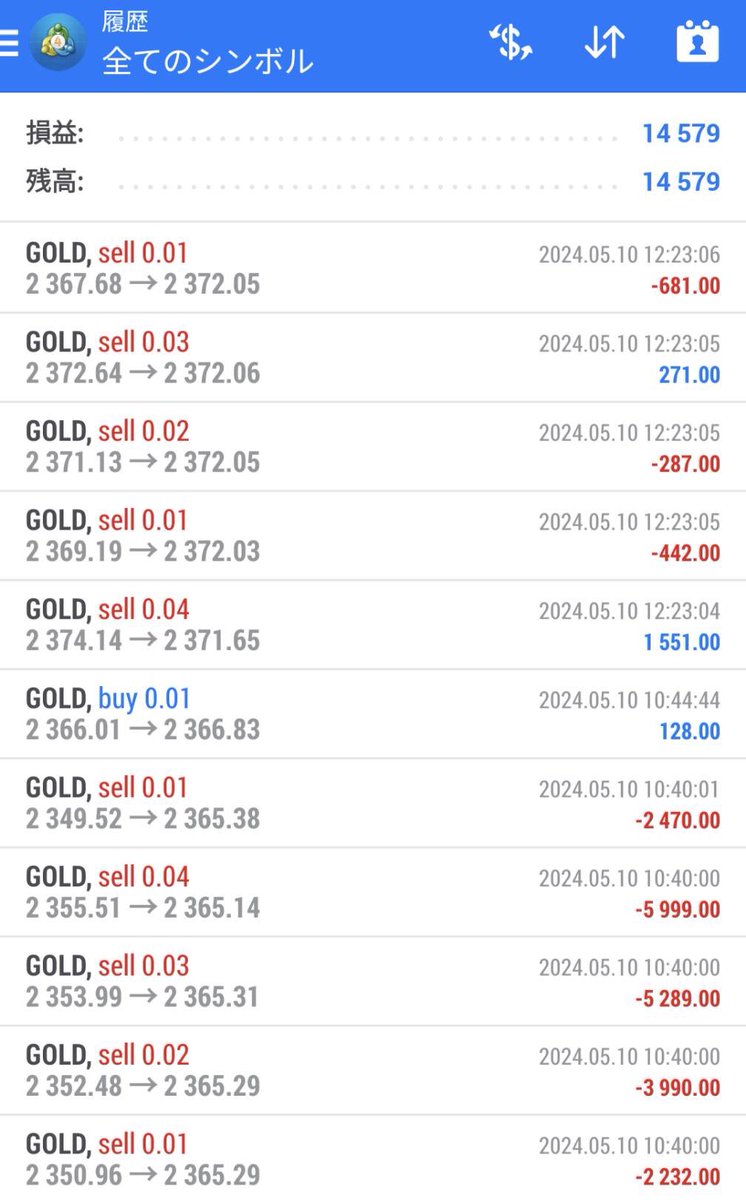The width and height of the screenshot is (746, 1200).
Task: Change sort order with the arrows icon
Action: (604, 43)
